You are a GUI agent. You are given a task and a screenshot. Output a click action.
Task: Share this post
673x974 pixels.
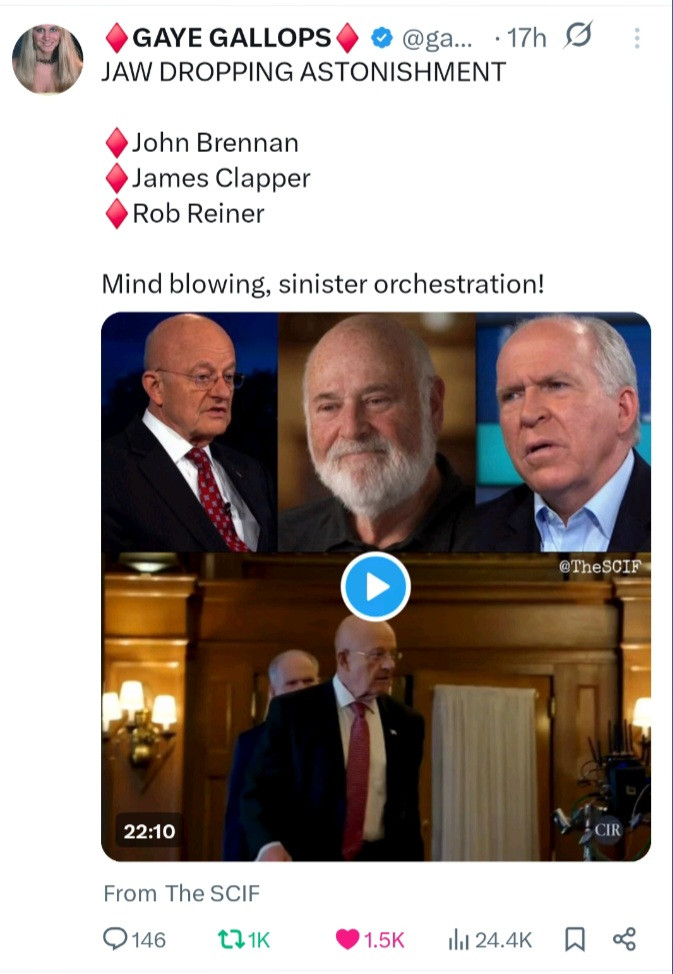[625, 939]
